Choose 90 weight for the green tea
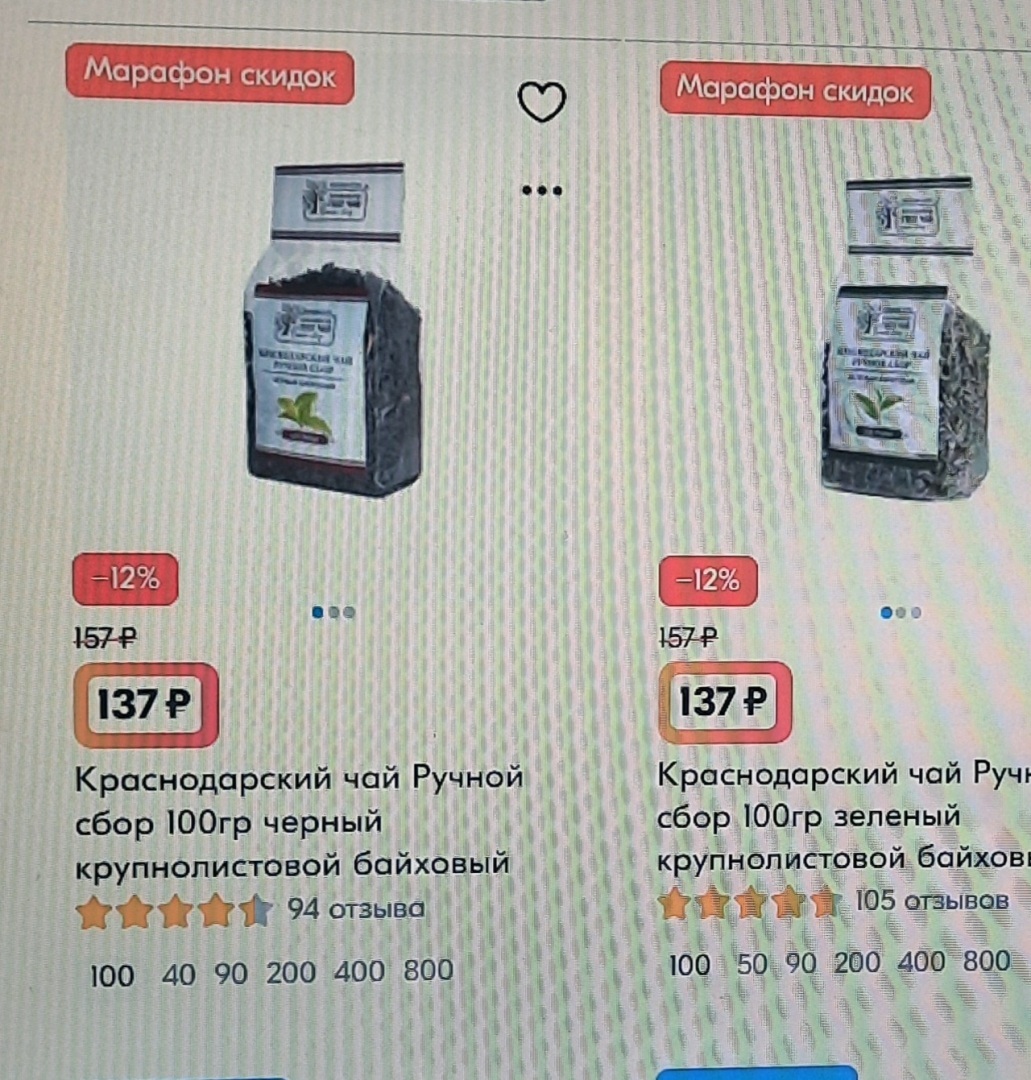 pos(801,964)
